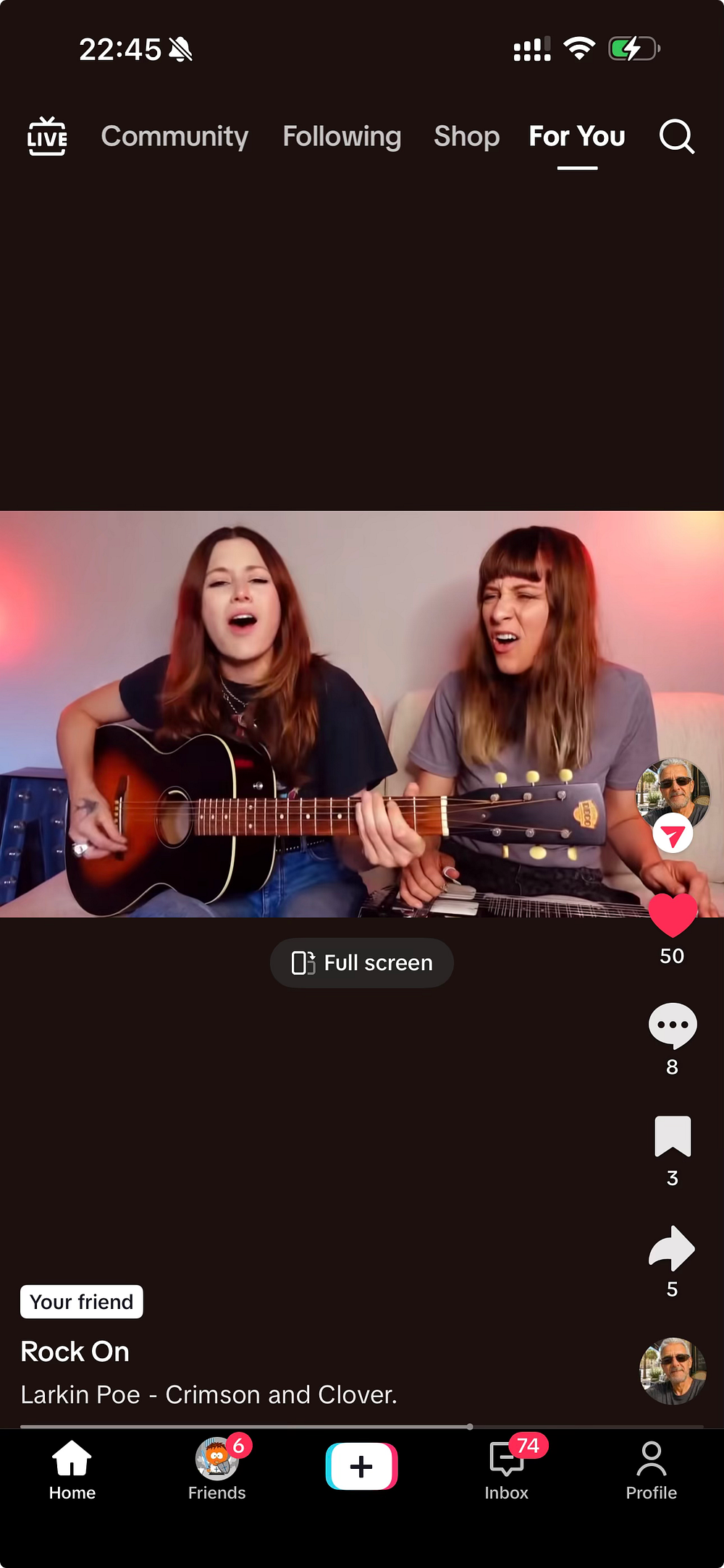This screenshot has width=724, height=1568.
Task: Open the sound disc avatar at bottom right
Action: click(x=673, y=1371)
